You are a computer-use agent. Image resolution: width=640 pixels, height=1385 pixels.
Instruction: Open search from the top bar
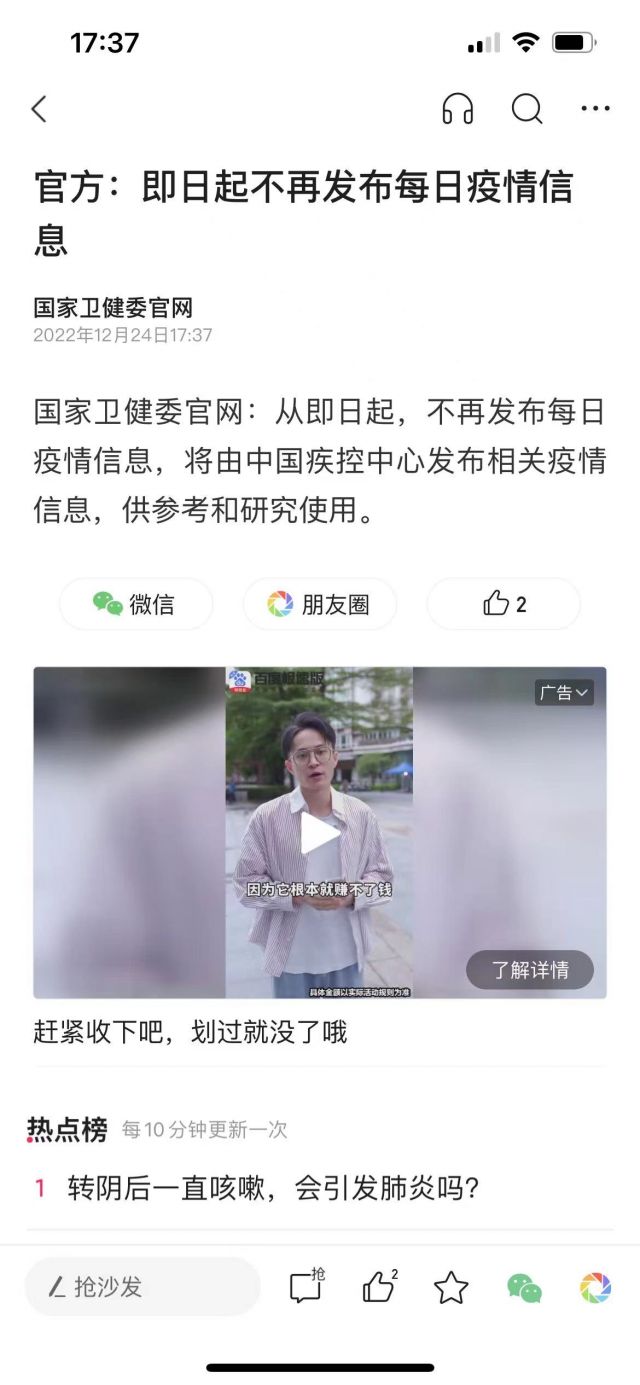click(x=526, y=109)
